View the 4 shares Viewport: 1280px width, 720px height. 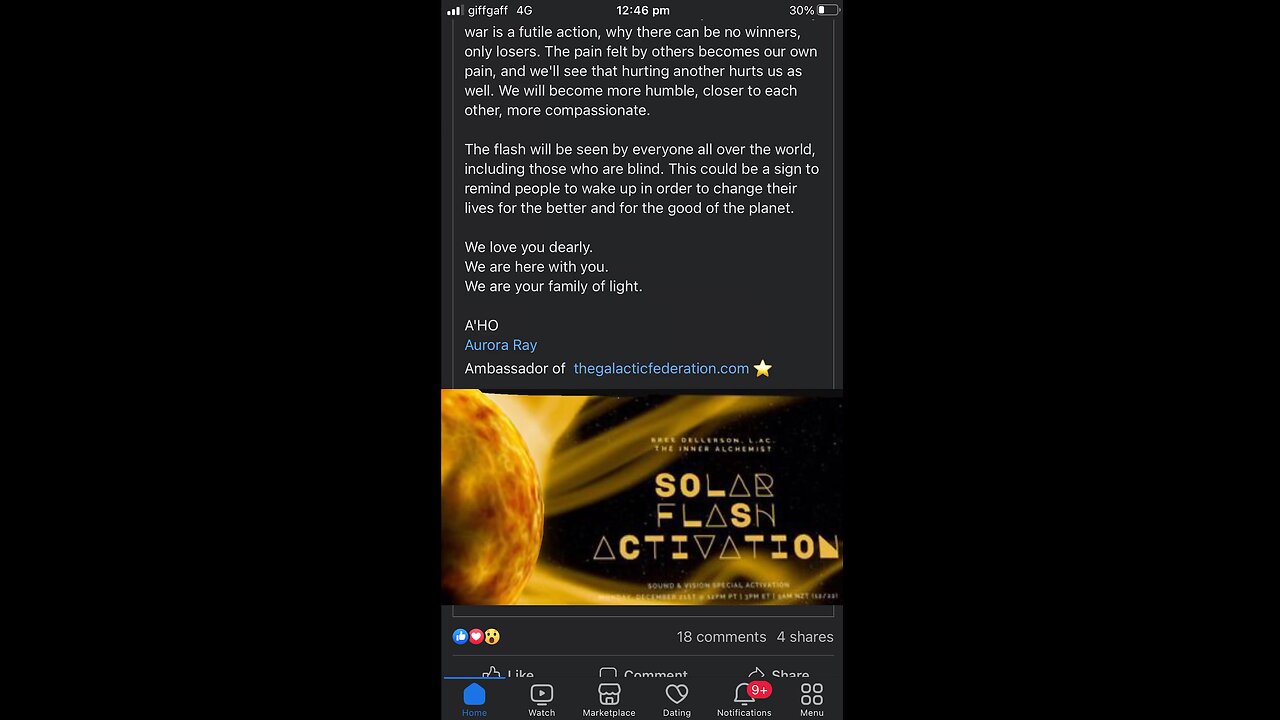(x=805, y=637)
